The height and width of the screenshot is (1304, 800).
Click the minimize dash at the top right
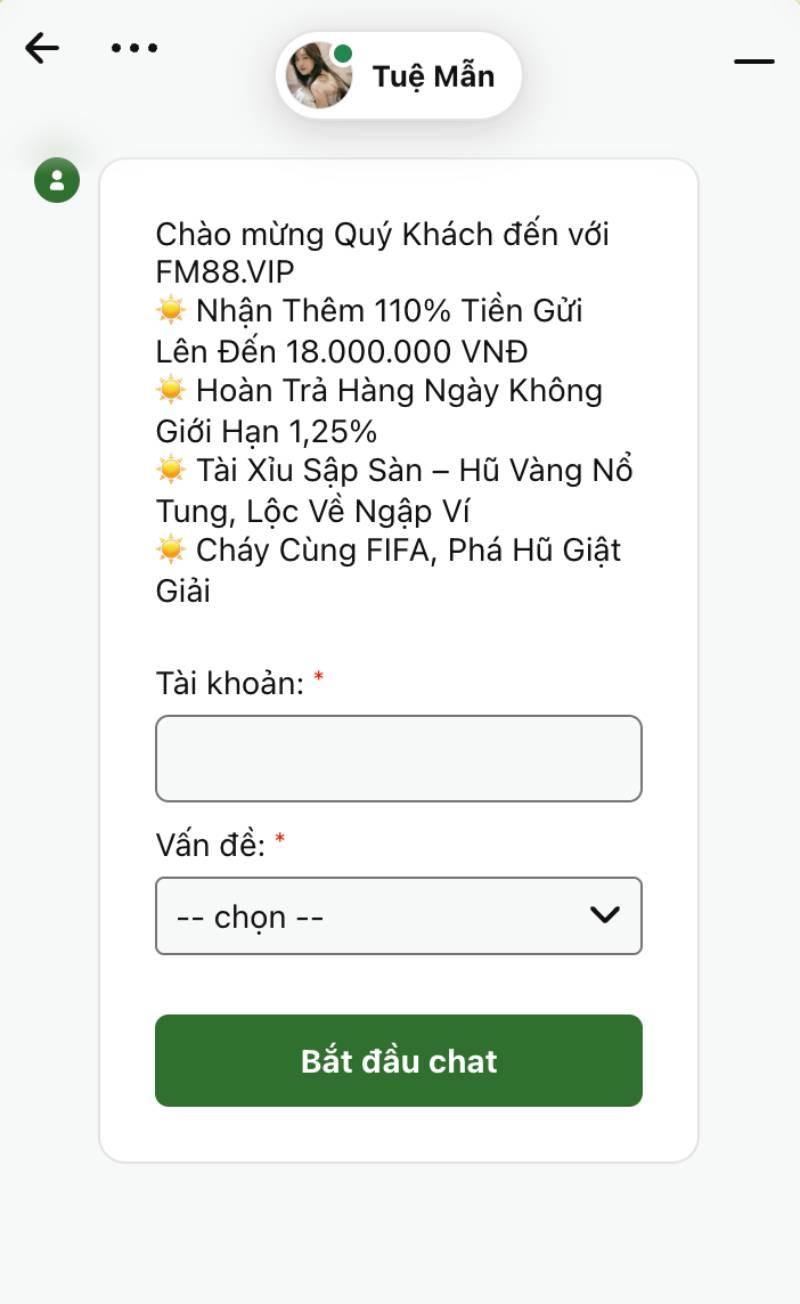pos(751,62)
